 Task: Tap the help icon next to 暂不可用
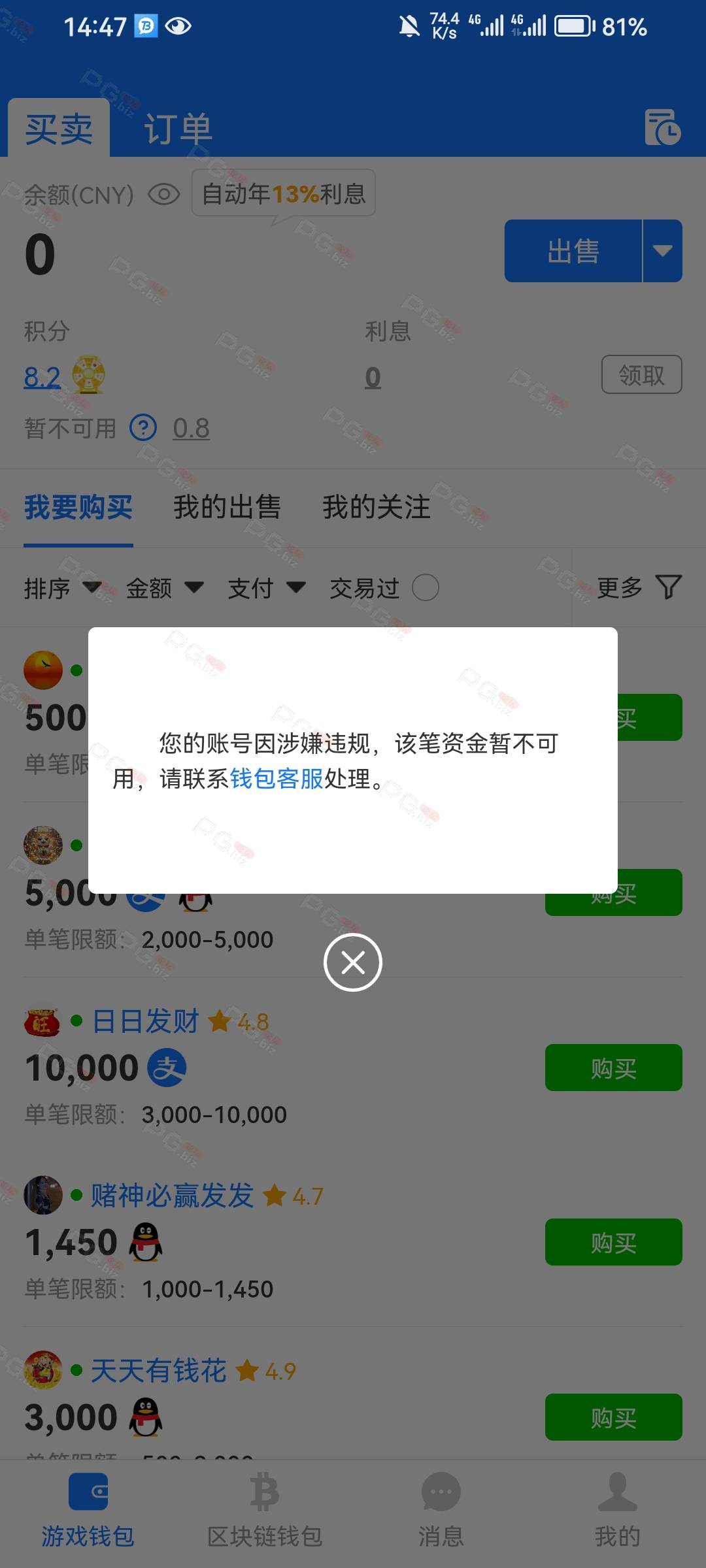[x=143, y=428]
